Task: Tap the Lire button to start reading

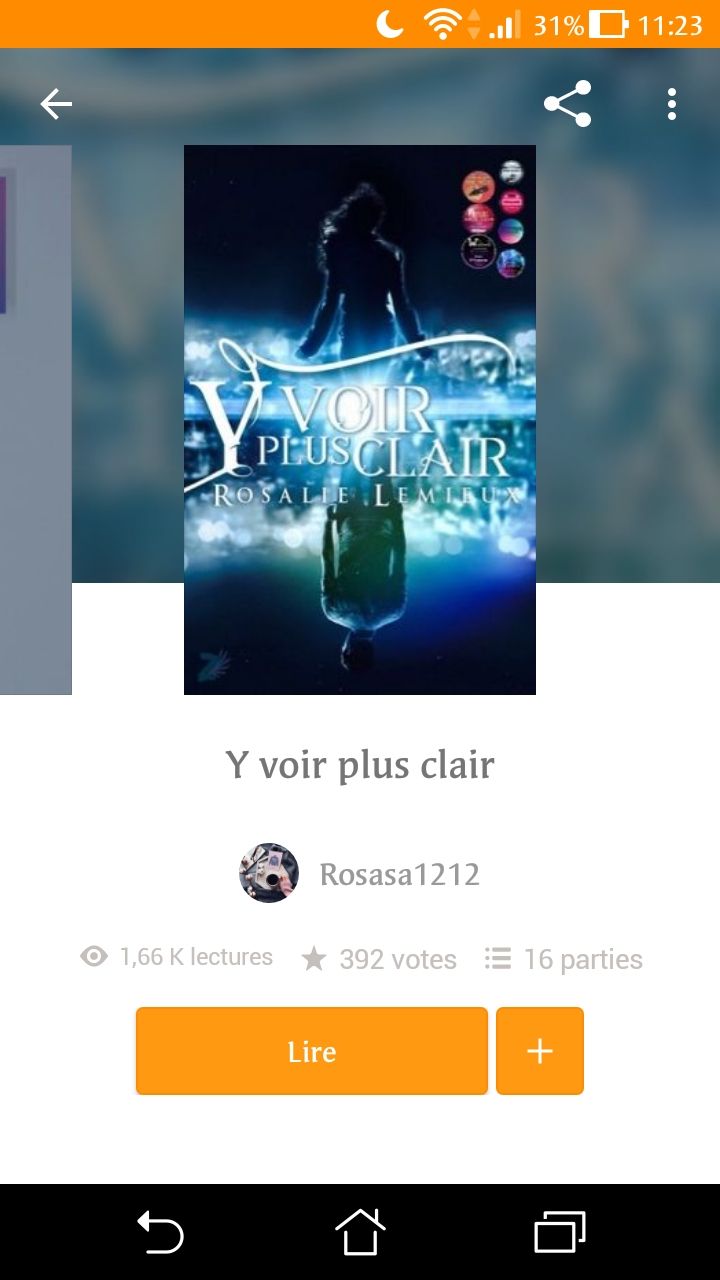Action: point(312,1051)
